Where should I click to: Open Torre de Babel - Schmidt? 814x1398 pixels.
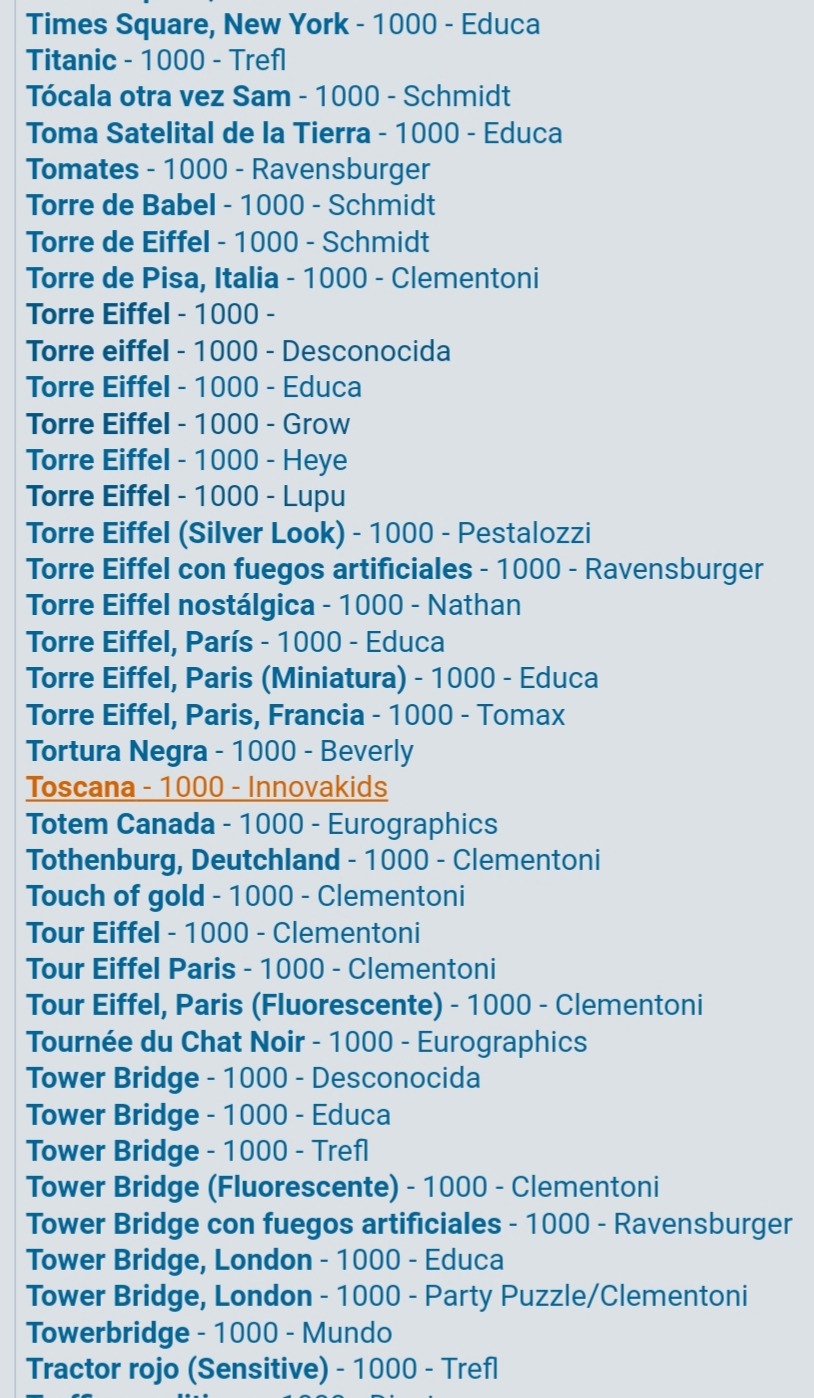tap(231, 205)
